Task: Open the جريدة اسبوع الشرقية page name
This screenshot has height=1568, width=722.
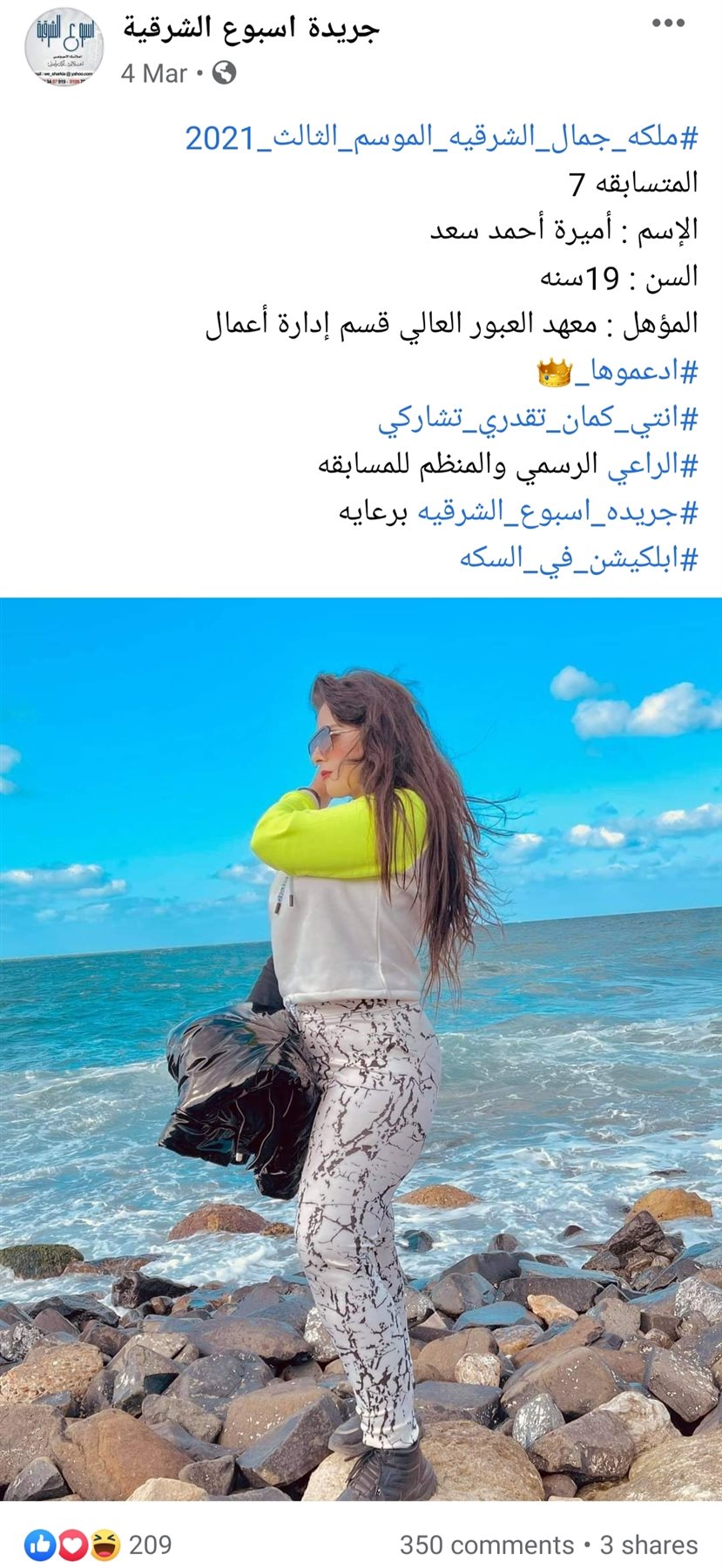Action: [x=251, y=28]
